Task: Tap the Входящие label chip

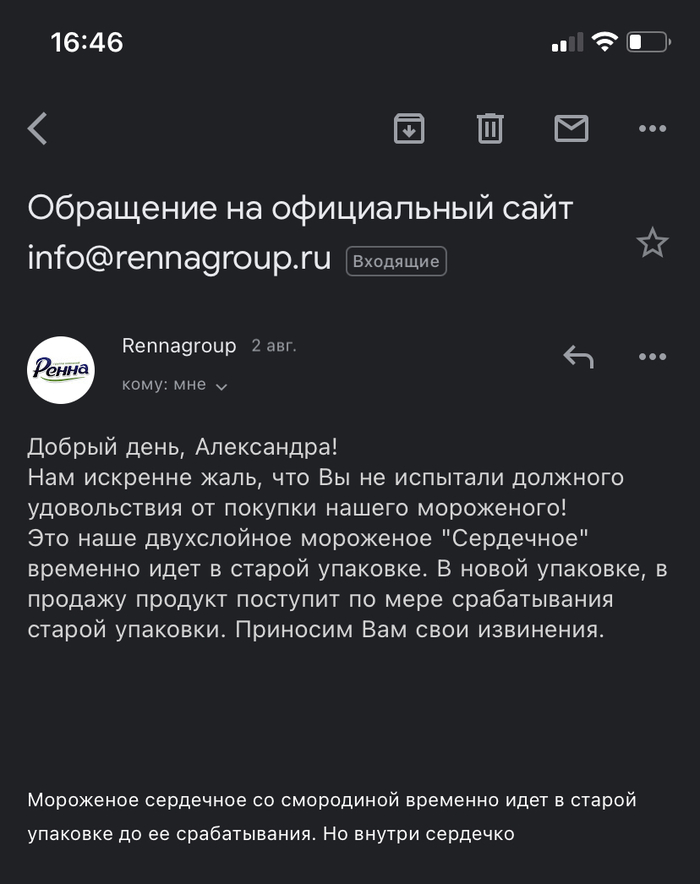Action: point(396,261)
